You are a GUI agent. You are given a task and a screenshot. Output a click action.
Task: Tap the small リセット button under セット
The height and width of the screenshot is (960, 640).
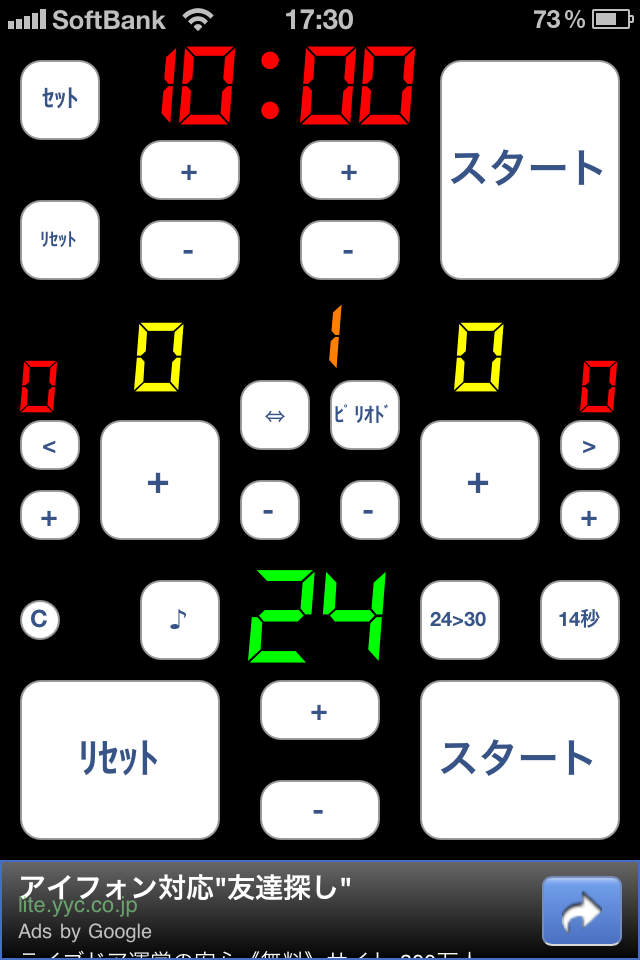coord(60,239)
